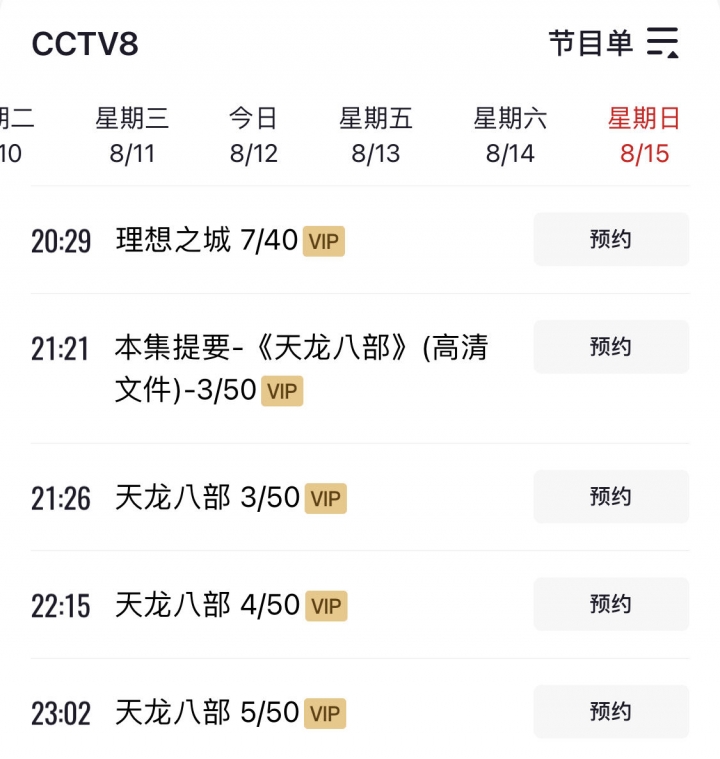Image resolution: width=720 pixels, height=759 pixels.
Task: View the 星期六 8/14 schedule
Action: click(510, 135)
